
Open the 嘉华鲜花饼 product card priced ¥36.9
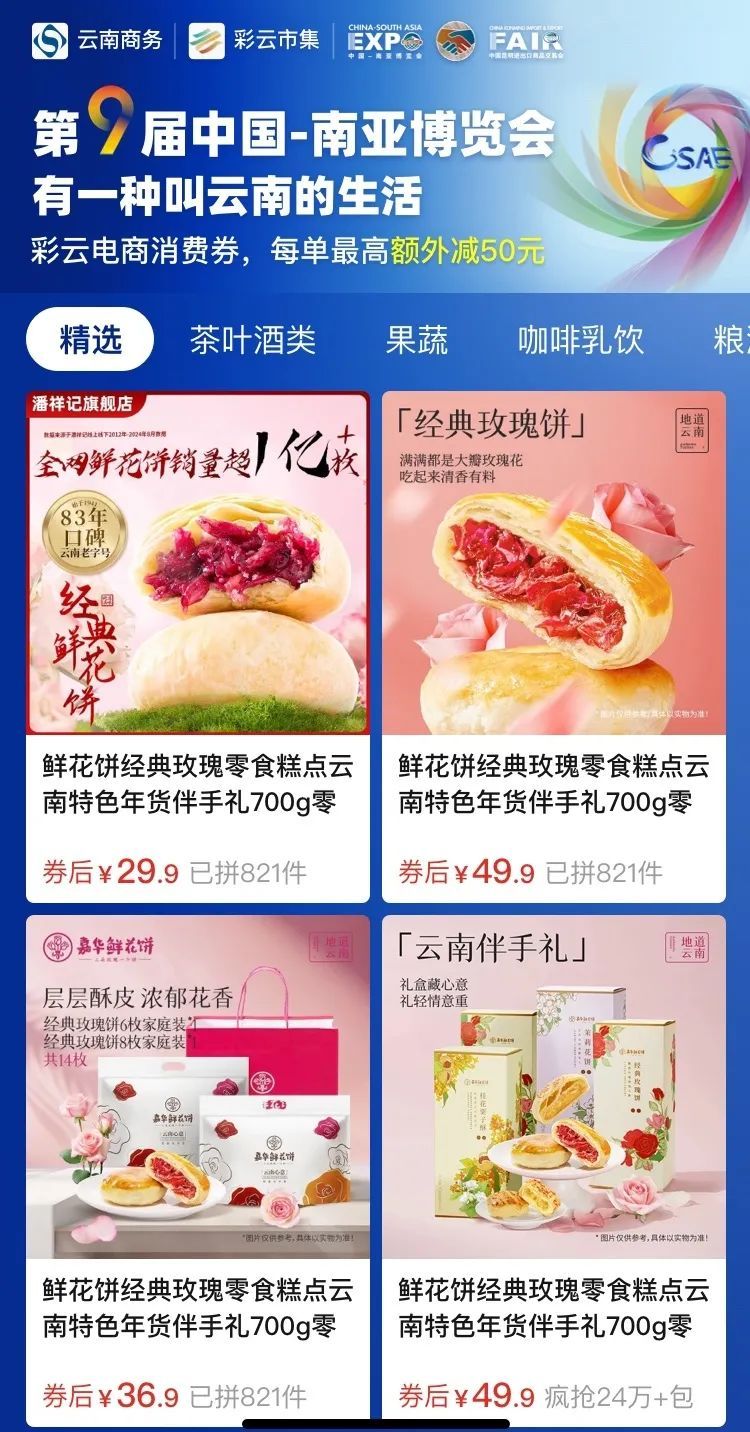tap(198, 1171)
